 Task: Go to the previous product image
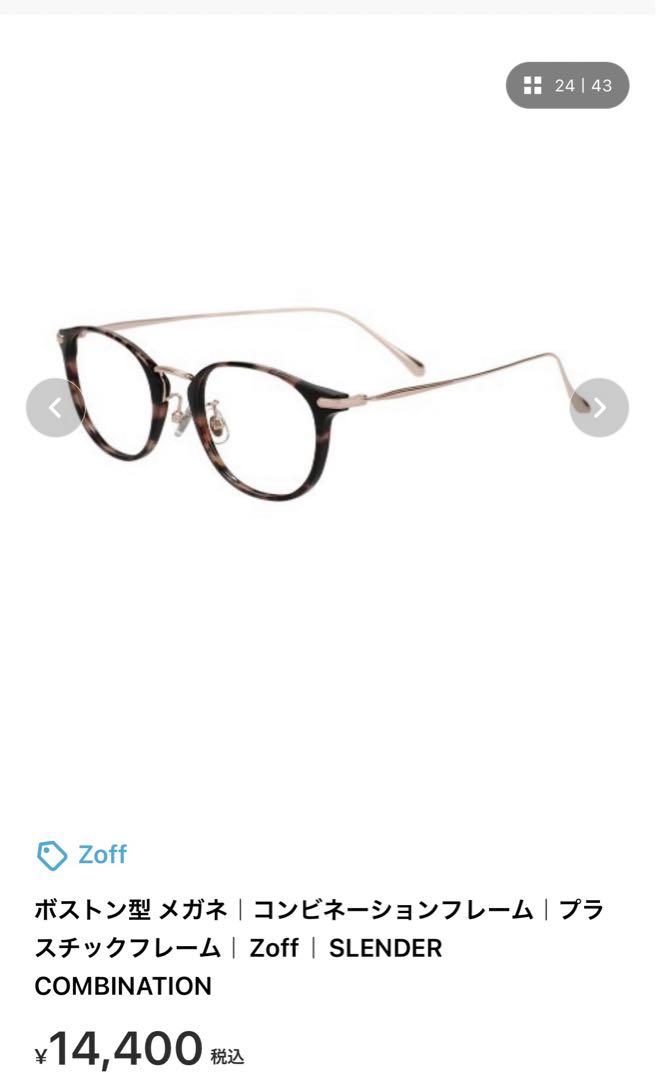tap(55, 408)
